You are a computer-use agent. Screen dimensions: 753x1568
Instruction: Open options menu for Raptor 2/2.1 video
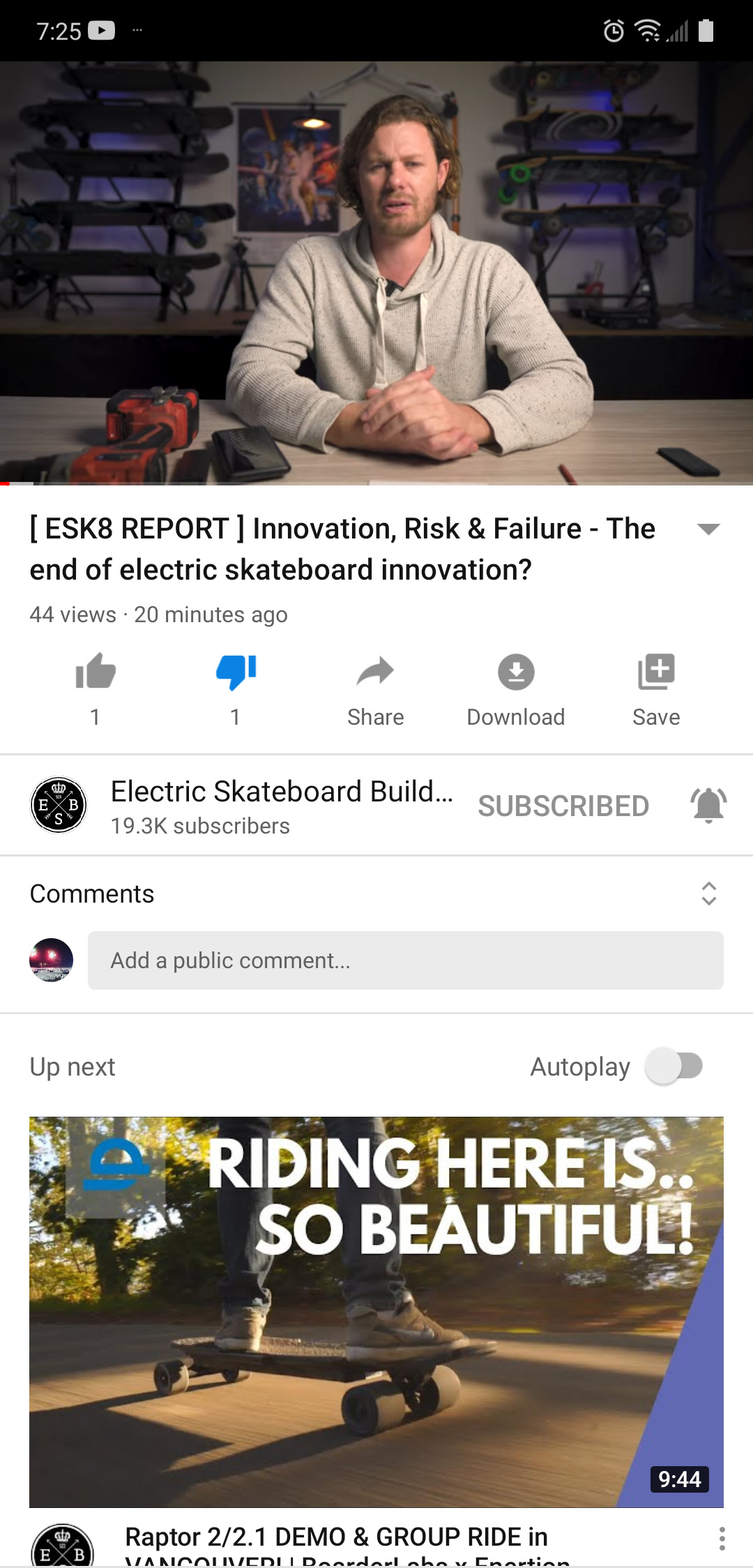(x=722, y=1539)
